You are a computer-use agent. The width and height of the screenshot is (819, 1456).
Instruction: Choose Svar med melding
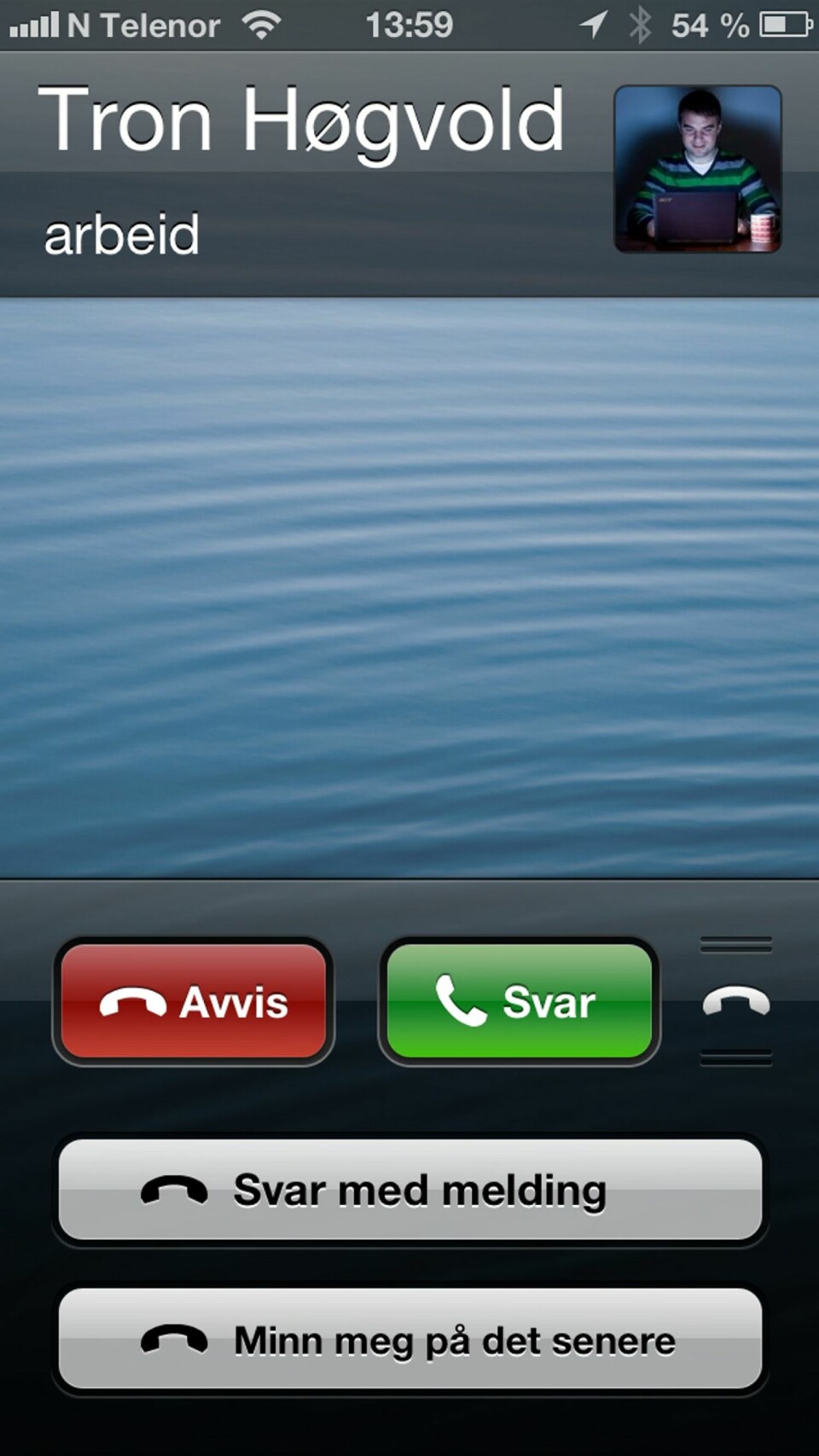[x=409, y=1190]
